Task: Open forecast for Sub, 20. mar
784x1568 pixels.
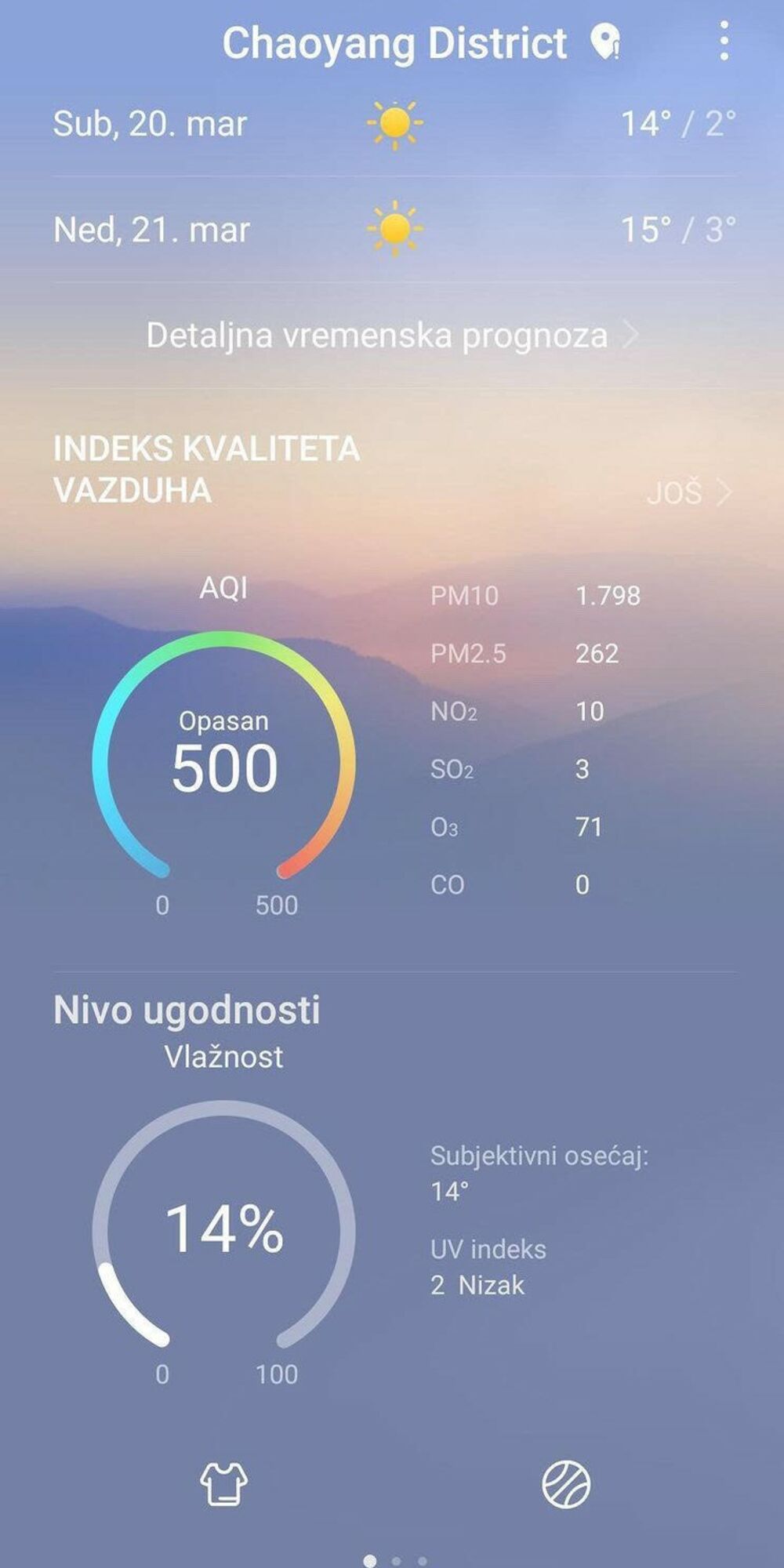Action: pos(392,124)
